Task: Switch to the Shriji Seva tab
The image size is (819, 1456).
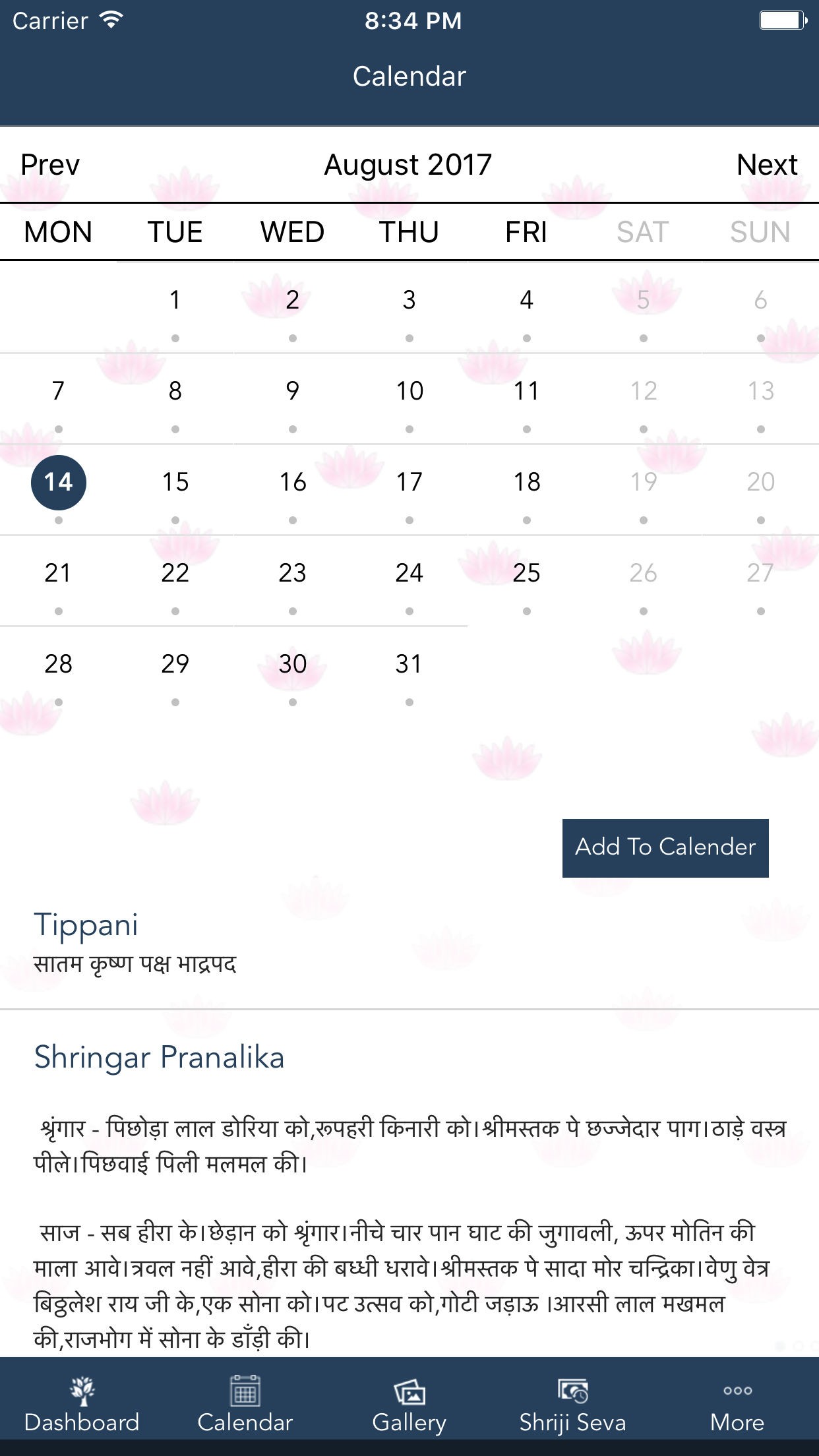Action: (572, 1406)
